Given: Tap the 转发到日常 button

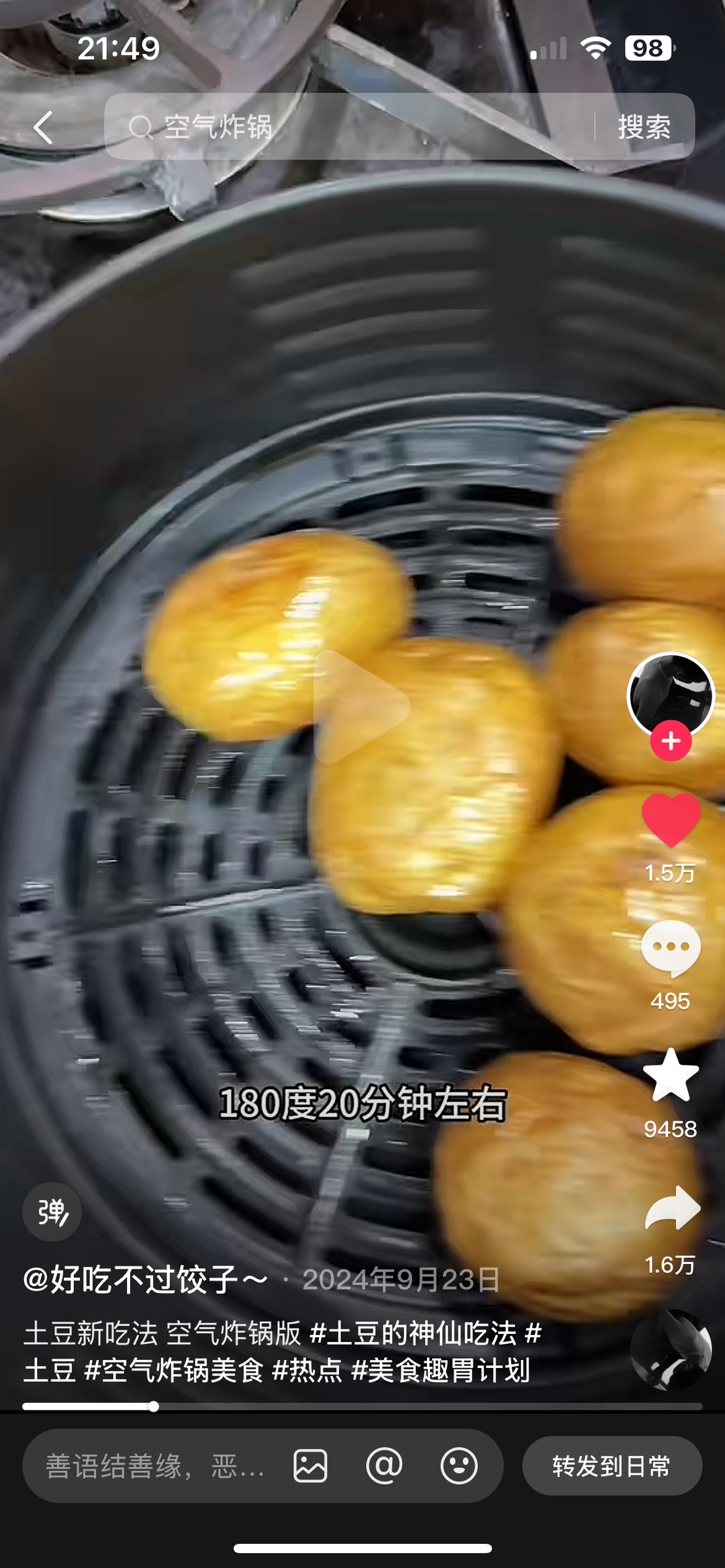Looking at the screenshot, I should [x=612, y=1466].
